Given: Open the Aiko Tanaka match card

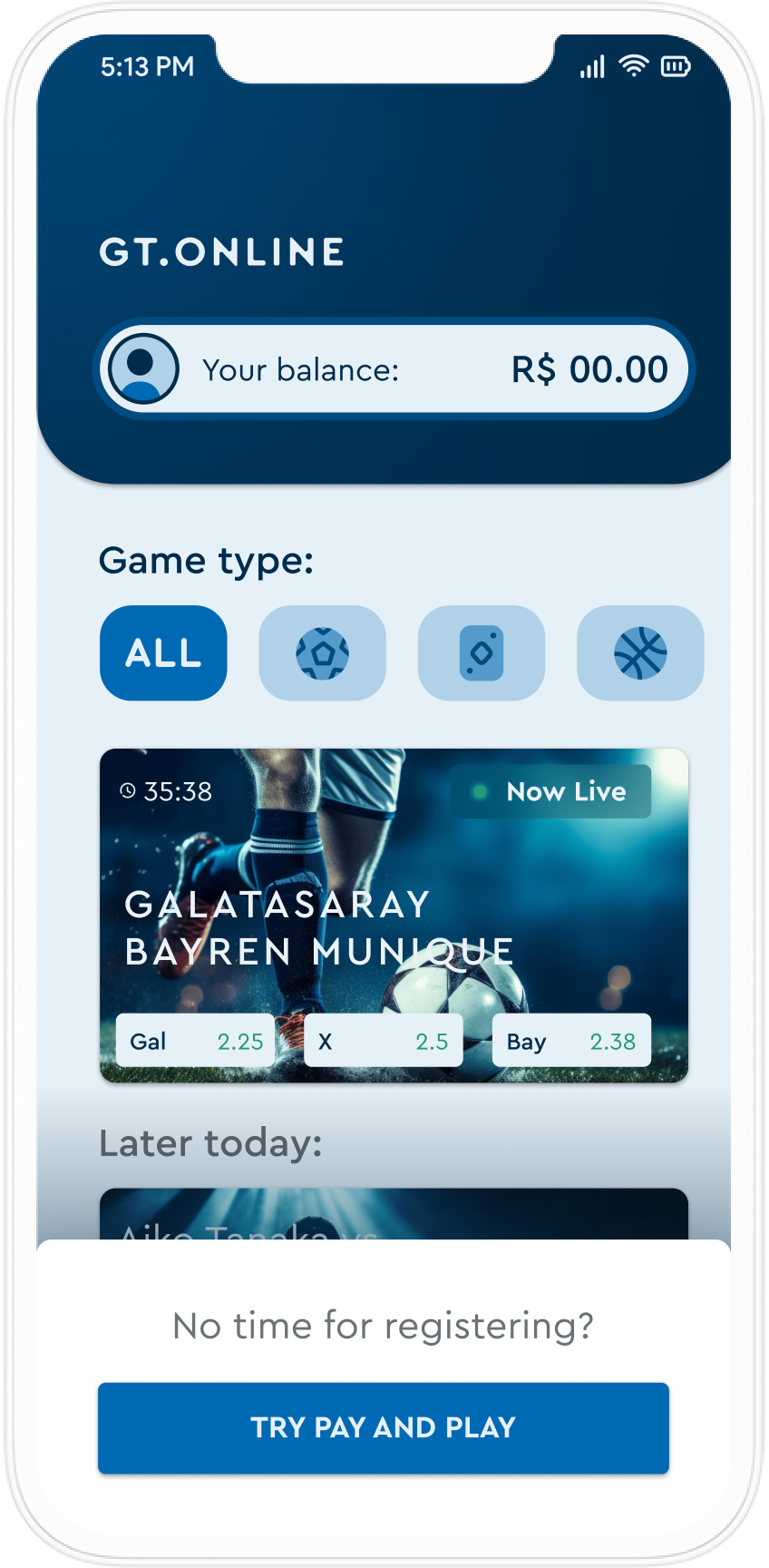Looking at the screenshot, I should [394, 1215].
